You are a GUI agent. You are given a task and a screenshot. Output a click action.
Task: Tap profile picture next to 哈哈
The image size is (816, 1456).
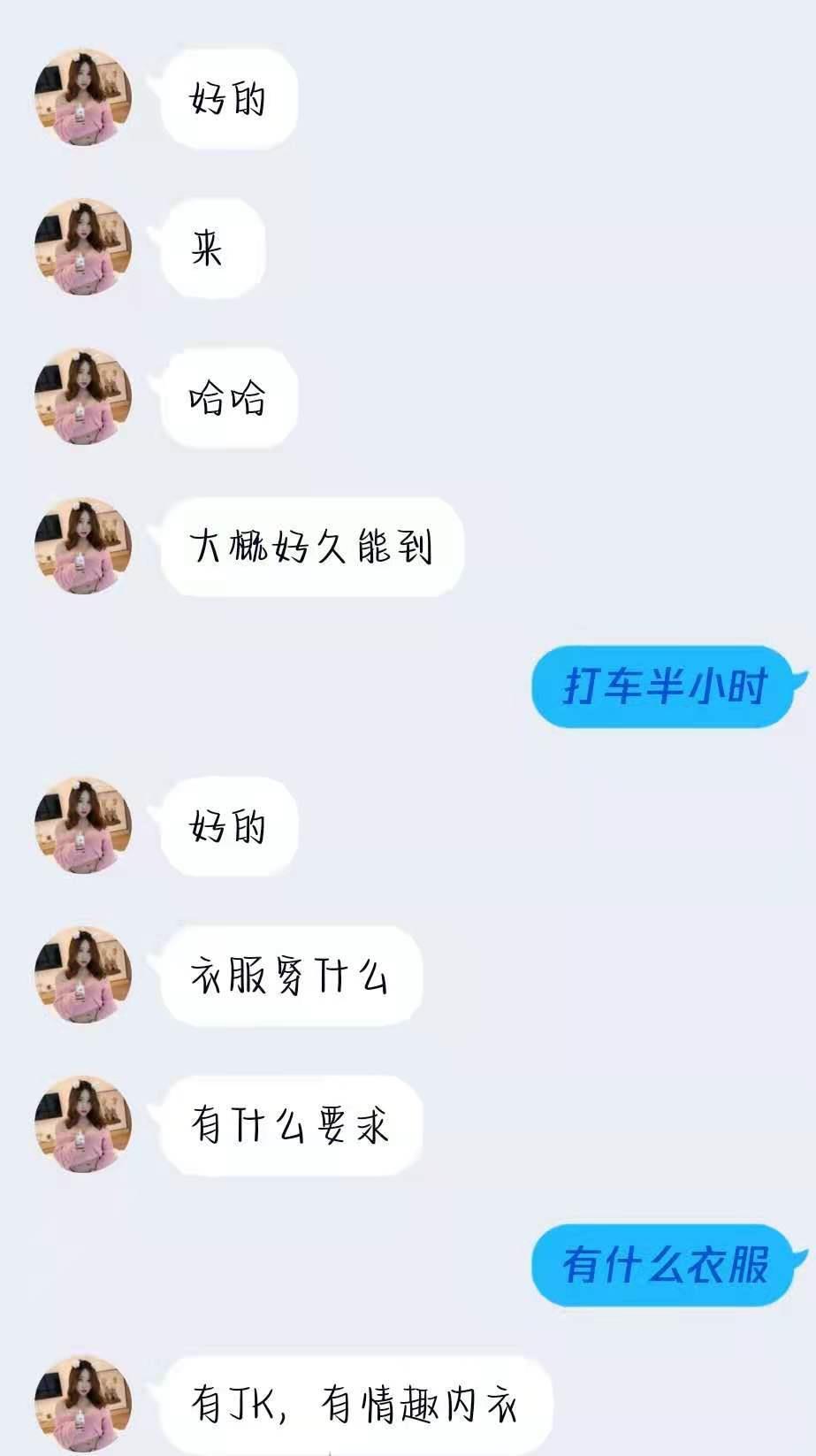[x=83, y=396]
